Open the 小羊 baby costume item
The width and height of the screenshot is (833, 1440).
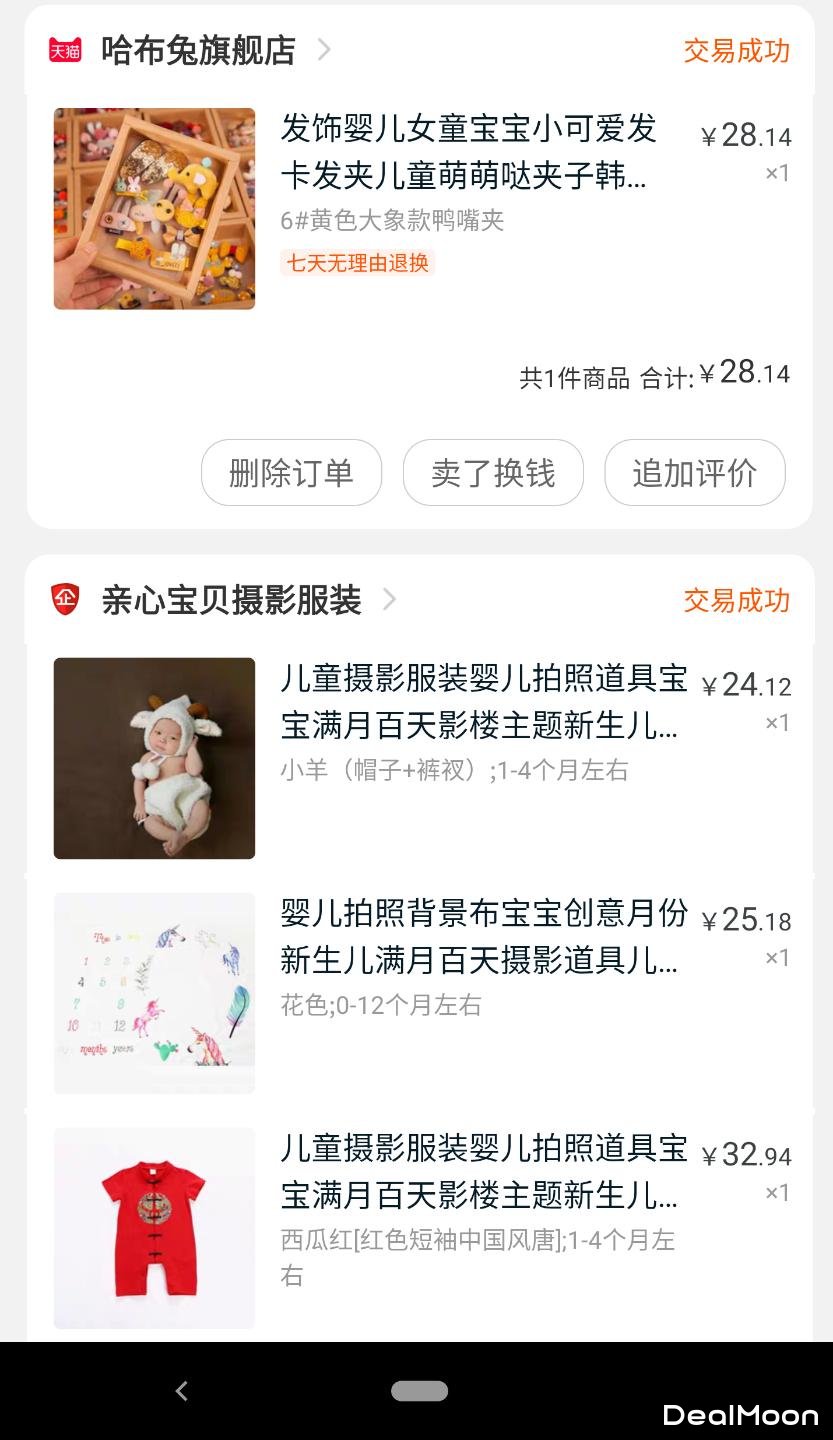coord(483,703)
